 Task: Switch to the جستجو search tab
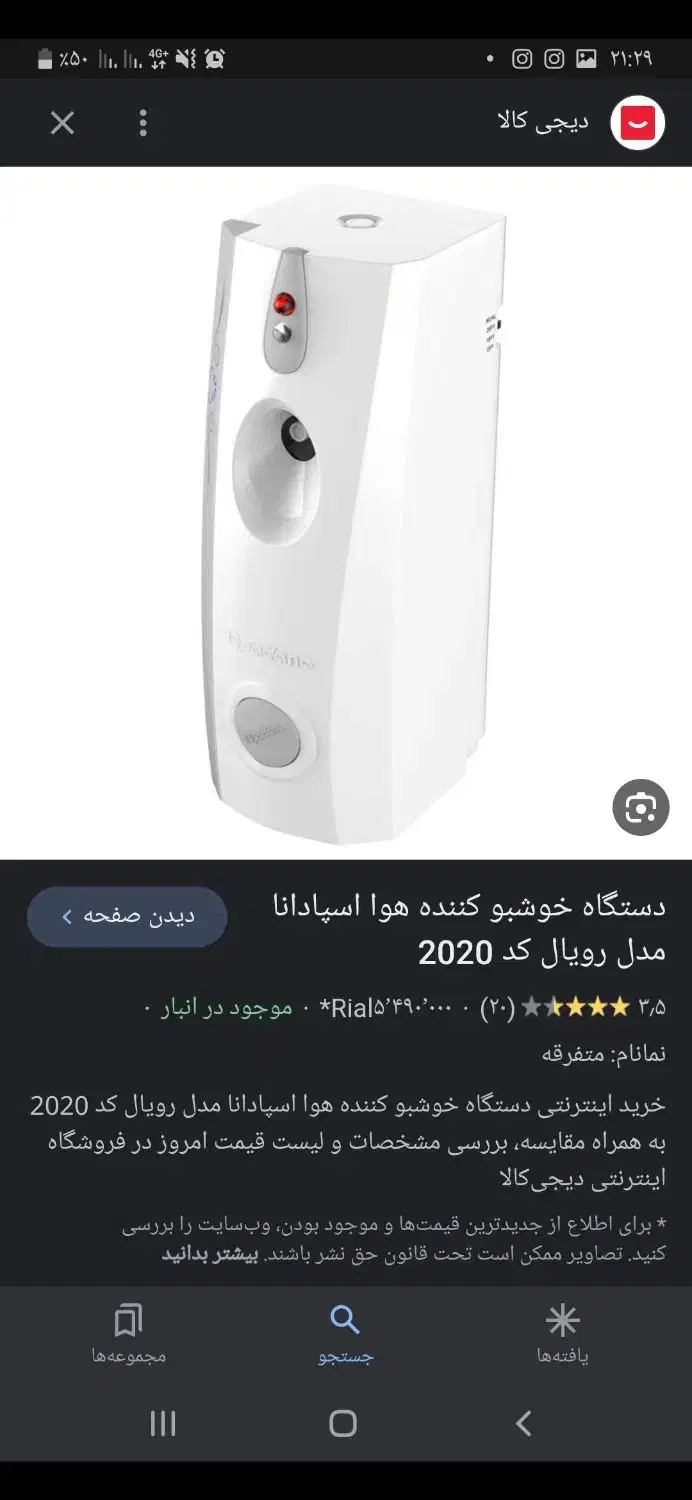pos(345,1335)
